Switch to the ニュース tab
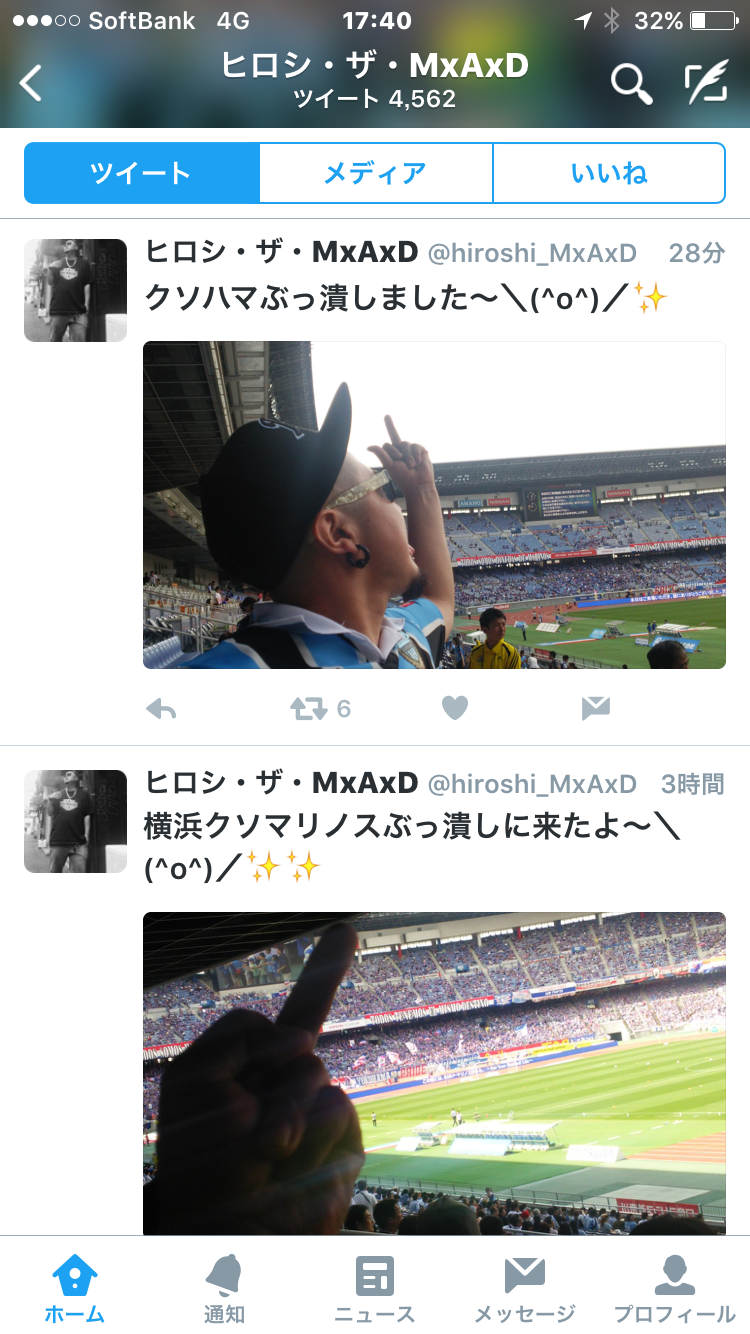Image resolution: width=750 pixels, height=1334 pixels. 375,1288
